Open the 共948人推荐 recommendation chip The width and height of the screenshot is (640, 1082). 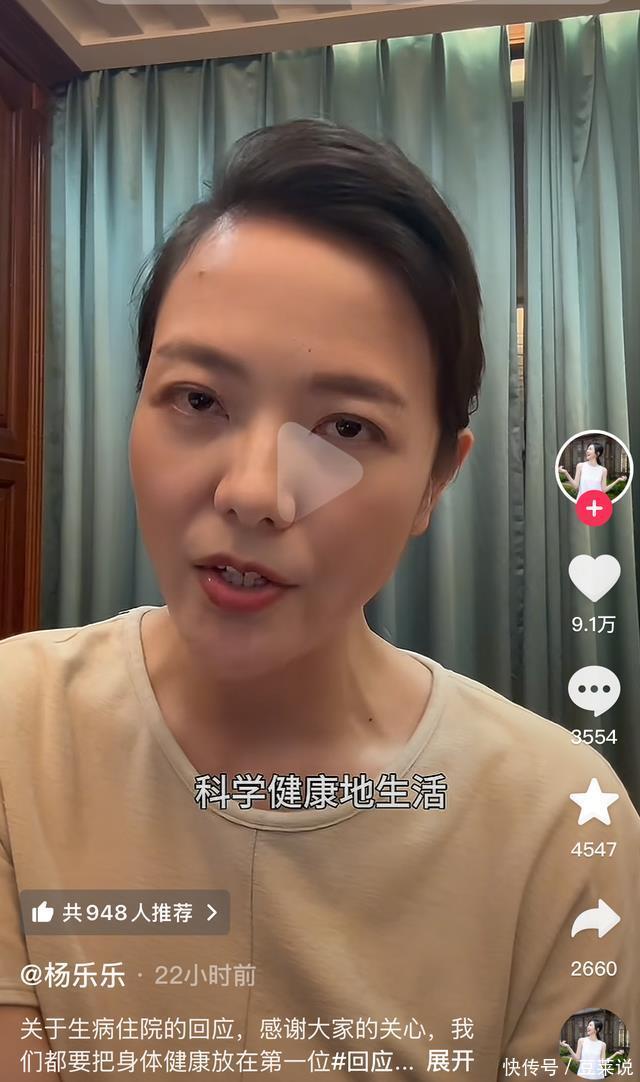point(125,912)
